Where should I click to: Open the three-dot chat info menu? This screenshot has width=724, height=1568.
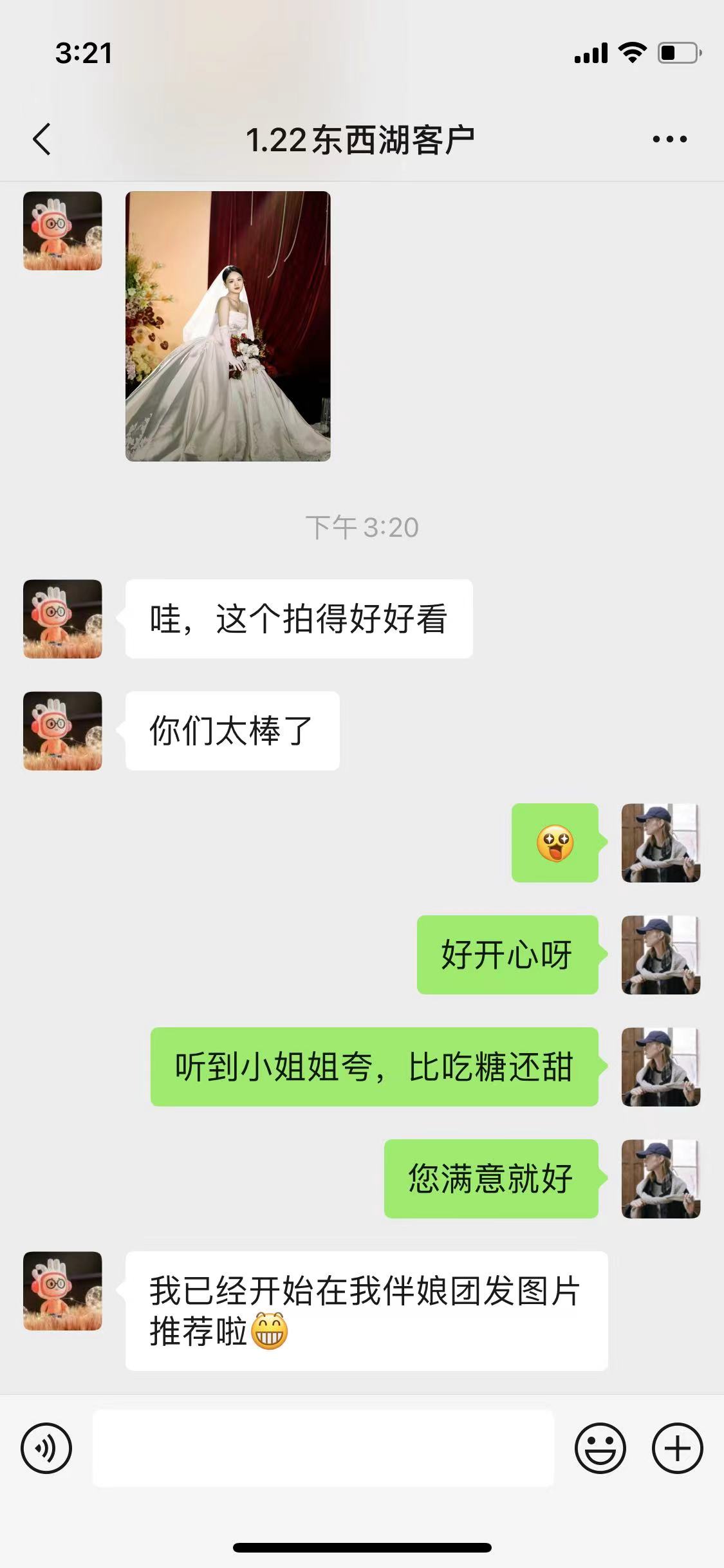click(x=670, y=139)
